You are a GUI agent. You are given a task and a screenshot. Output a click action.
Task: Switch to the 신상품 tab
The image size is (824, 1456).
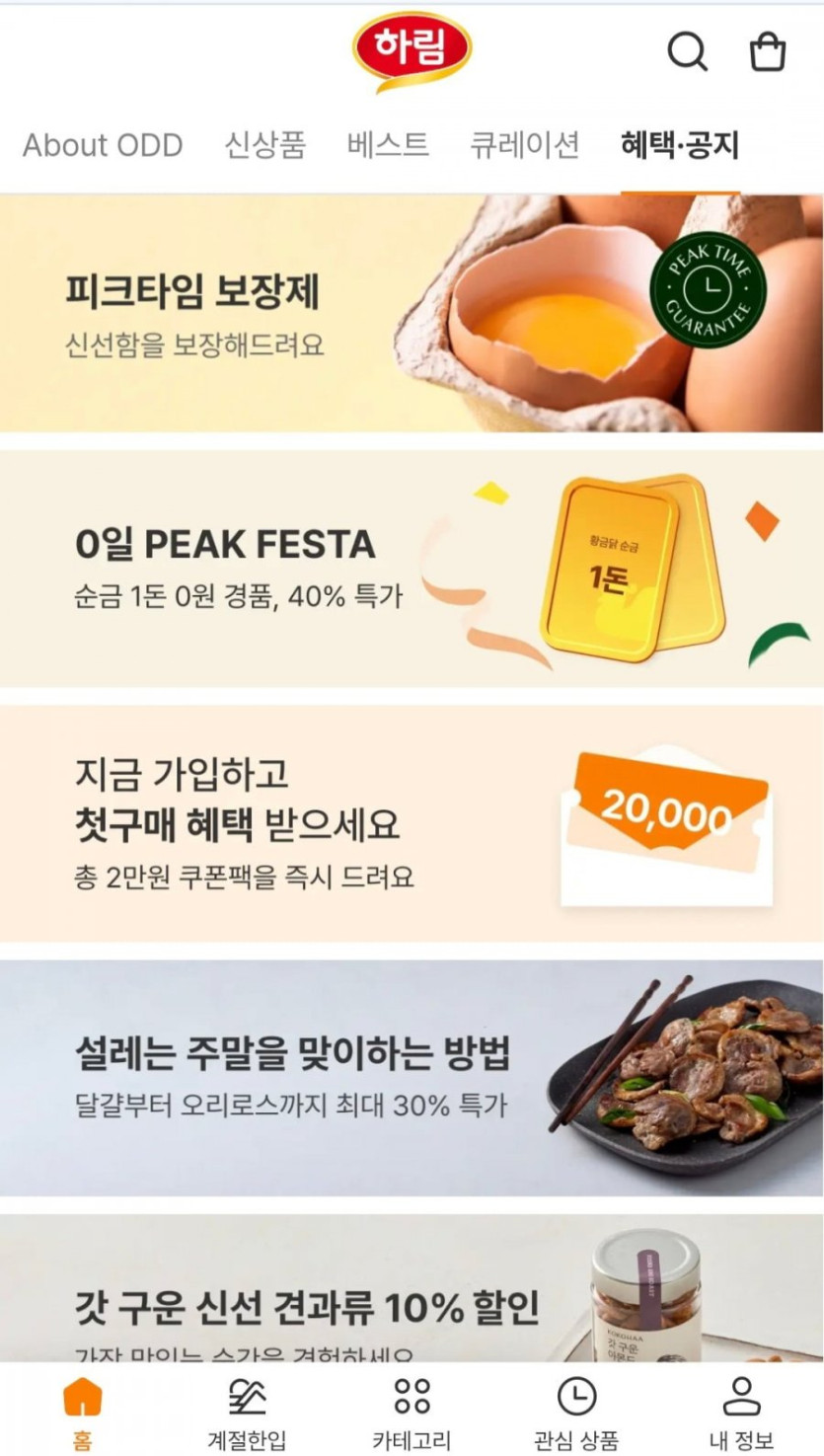[x=264, y=145]
